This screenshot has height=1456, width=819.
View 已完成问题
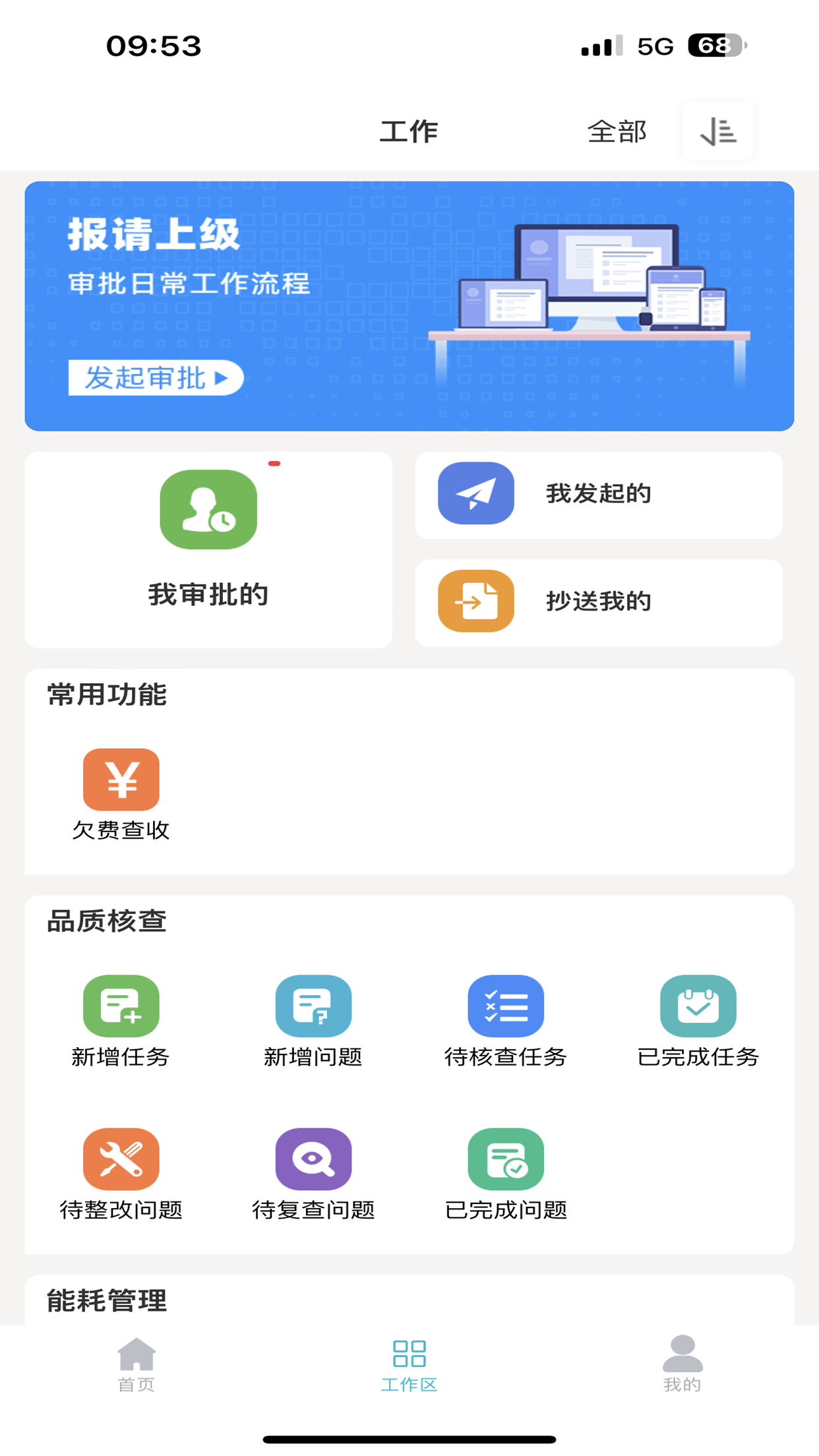tap(506, 1173)
